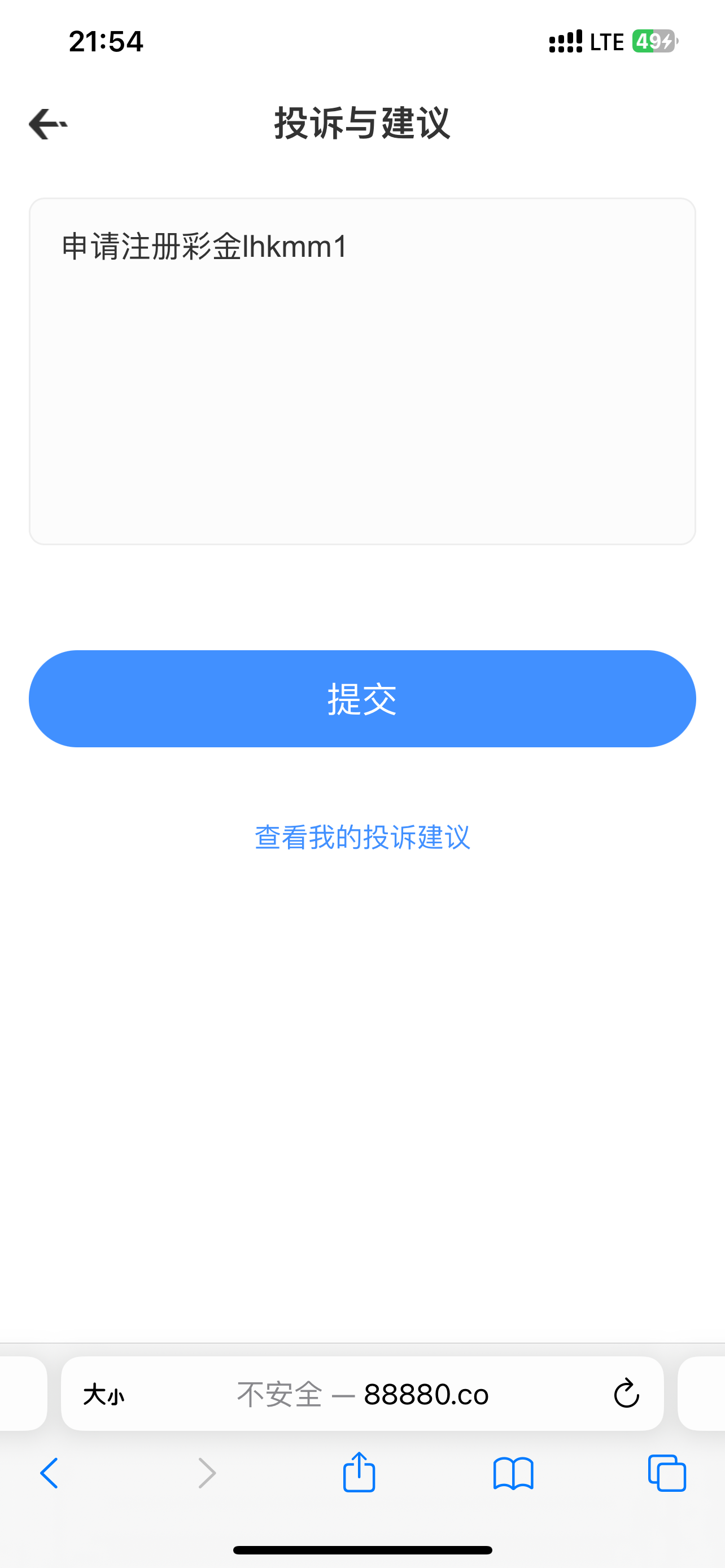Open the Safari bookmarks panel

coord(513,1473)
